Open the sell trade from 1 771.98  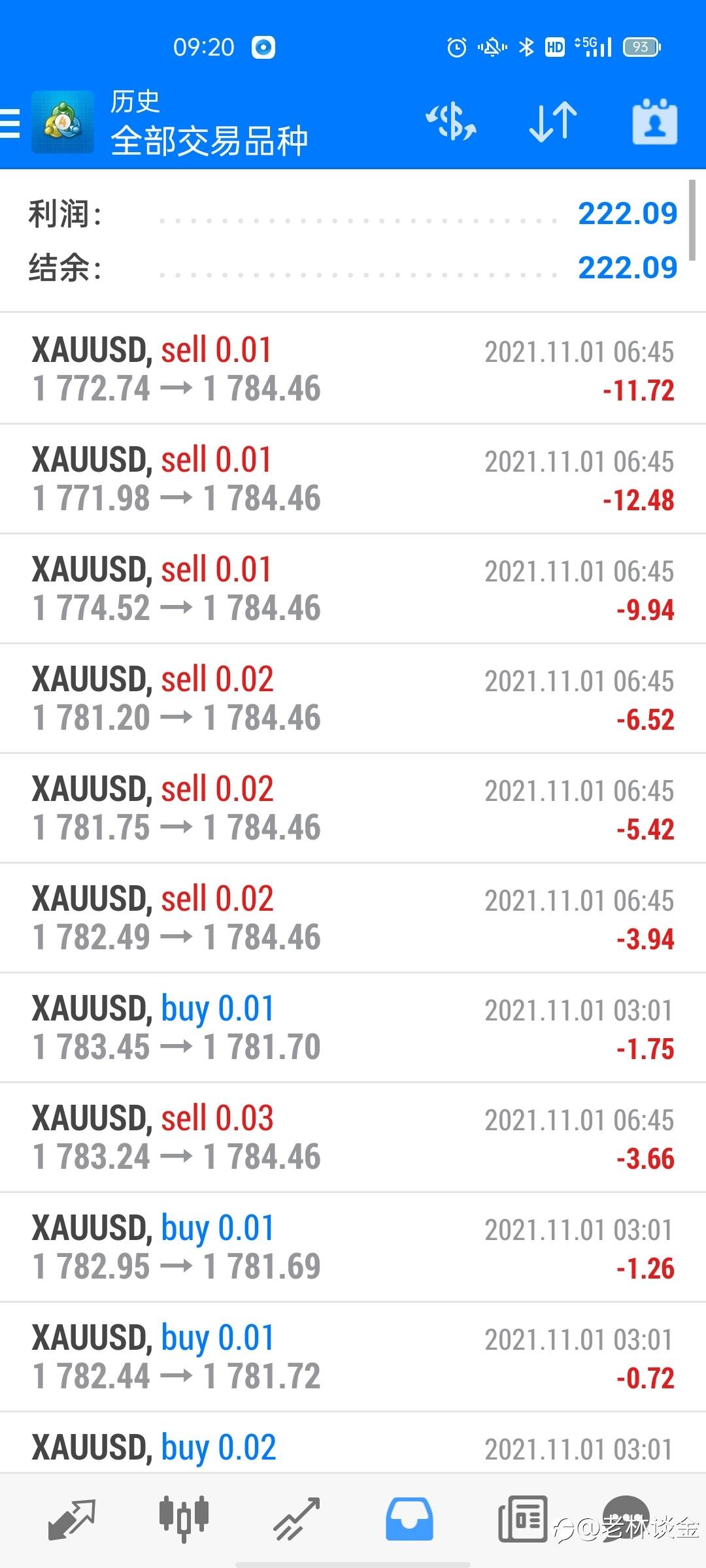pos(353,479)
